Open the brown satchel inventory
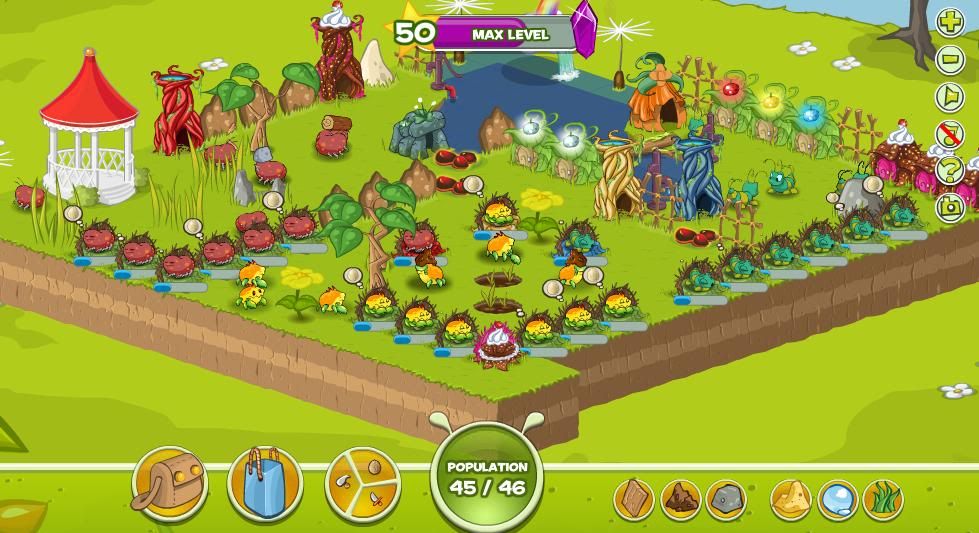Image resolution: width=979 pixels, height=533 pixels. [x=170, y=483]
